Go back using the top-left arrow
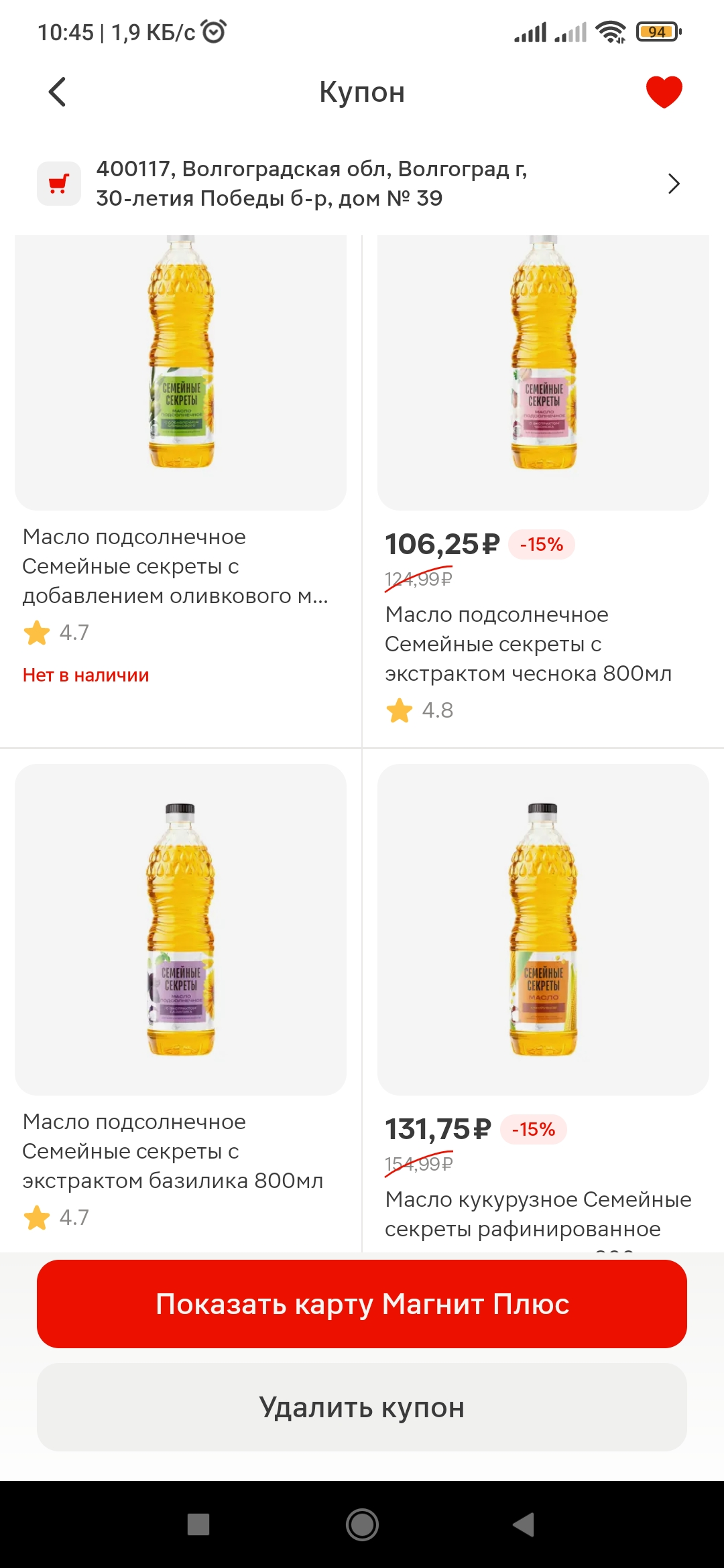 (x=58, y=92)
